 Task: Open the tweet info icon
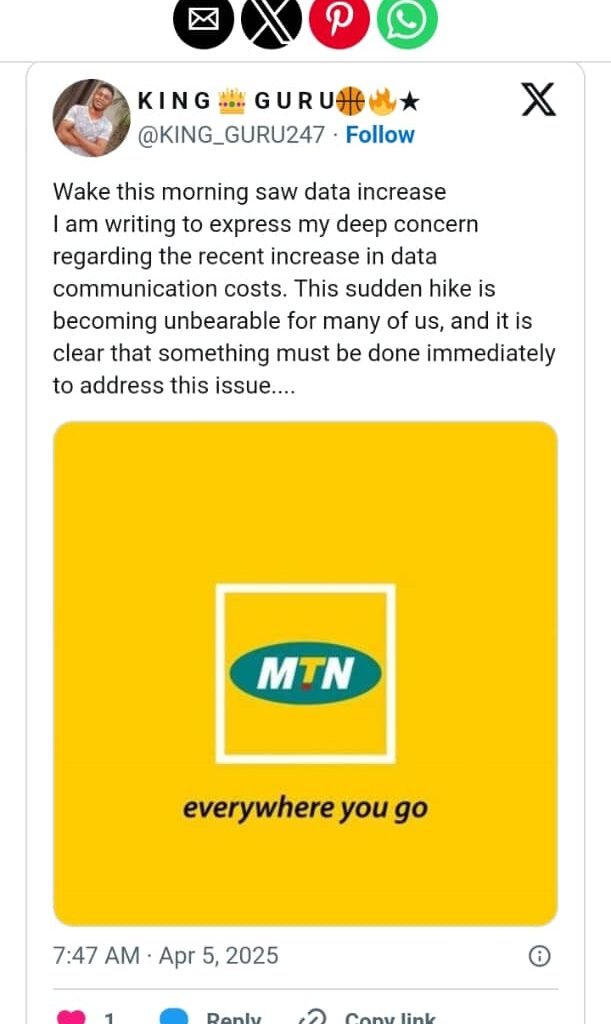pyautogui.click(x=539, y=956)
